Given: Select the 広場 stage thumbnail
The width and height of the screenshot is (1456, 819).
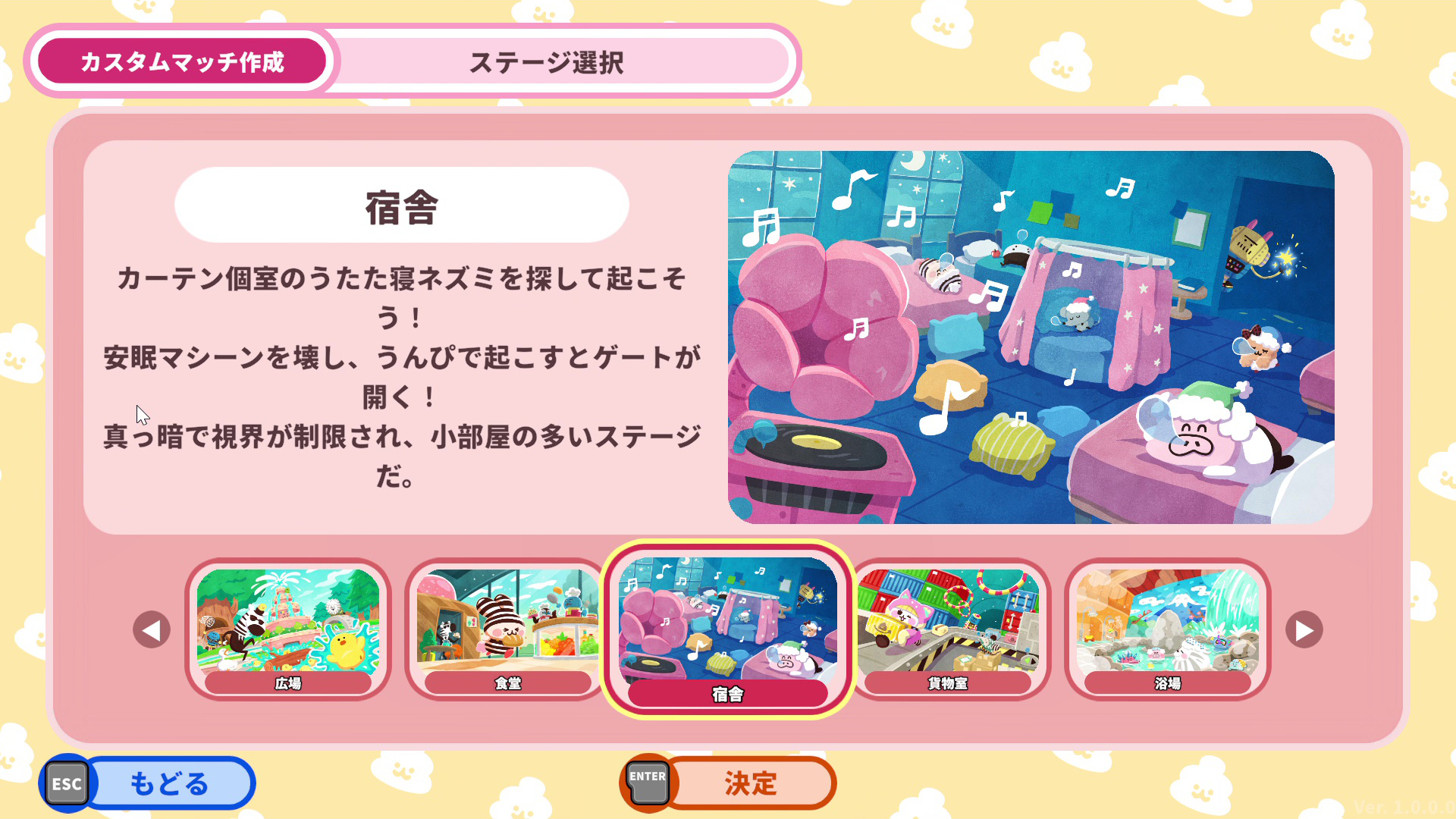Looking at the screenshot, I should point(288,629).
